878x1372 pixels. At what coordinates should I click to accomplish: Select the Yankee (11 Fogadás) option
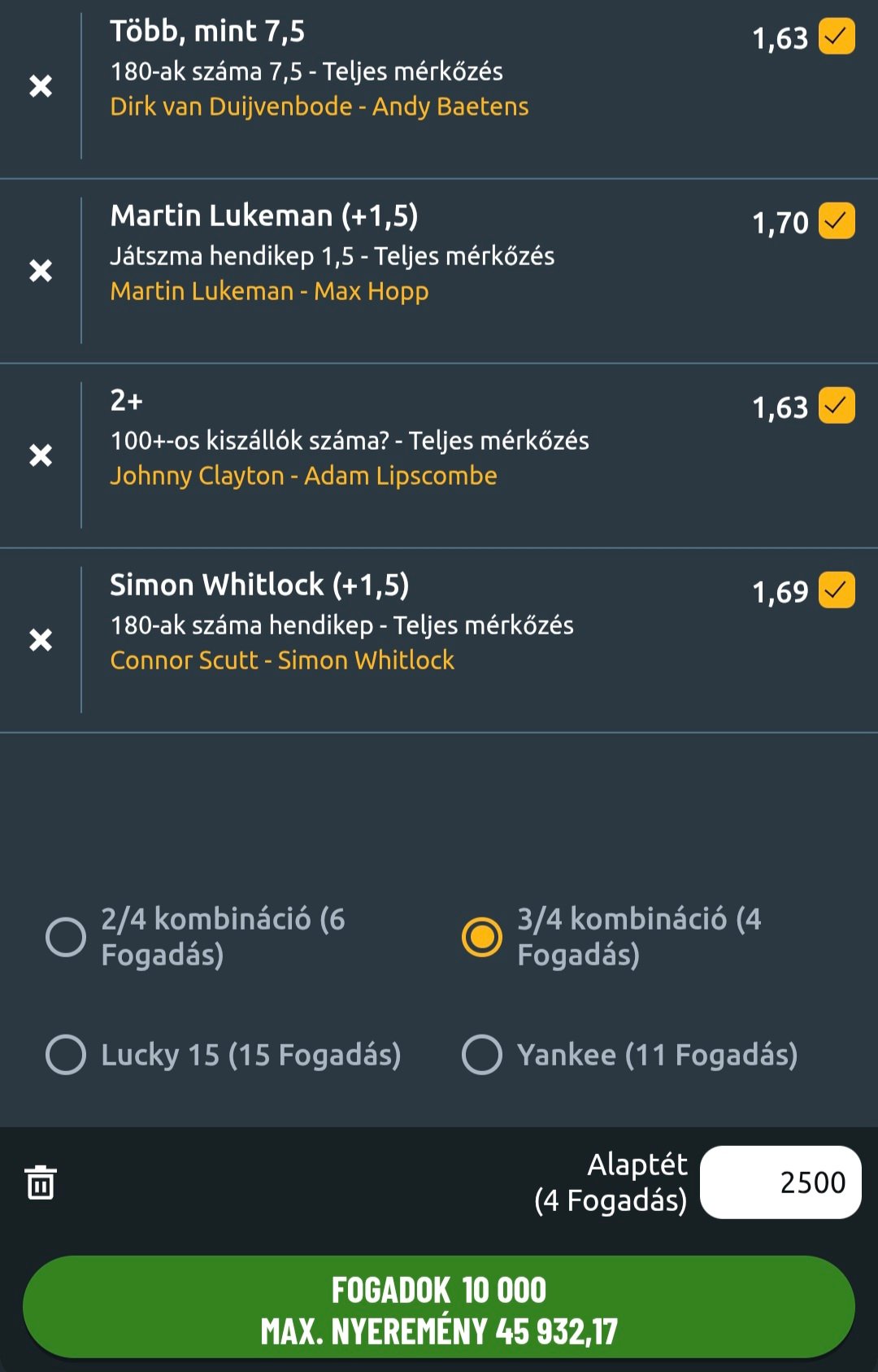coord(482,1055)
